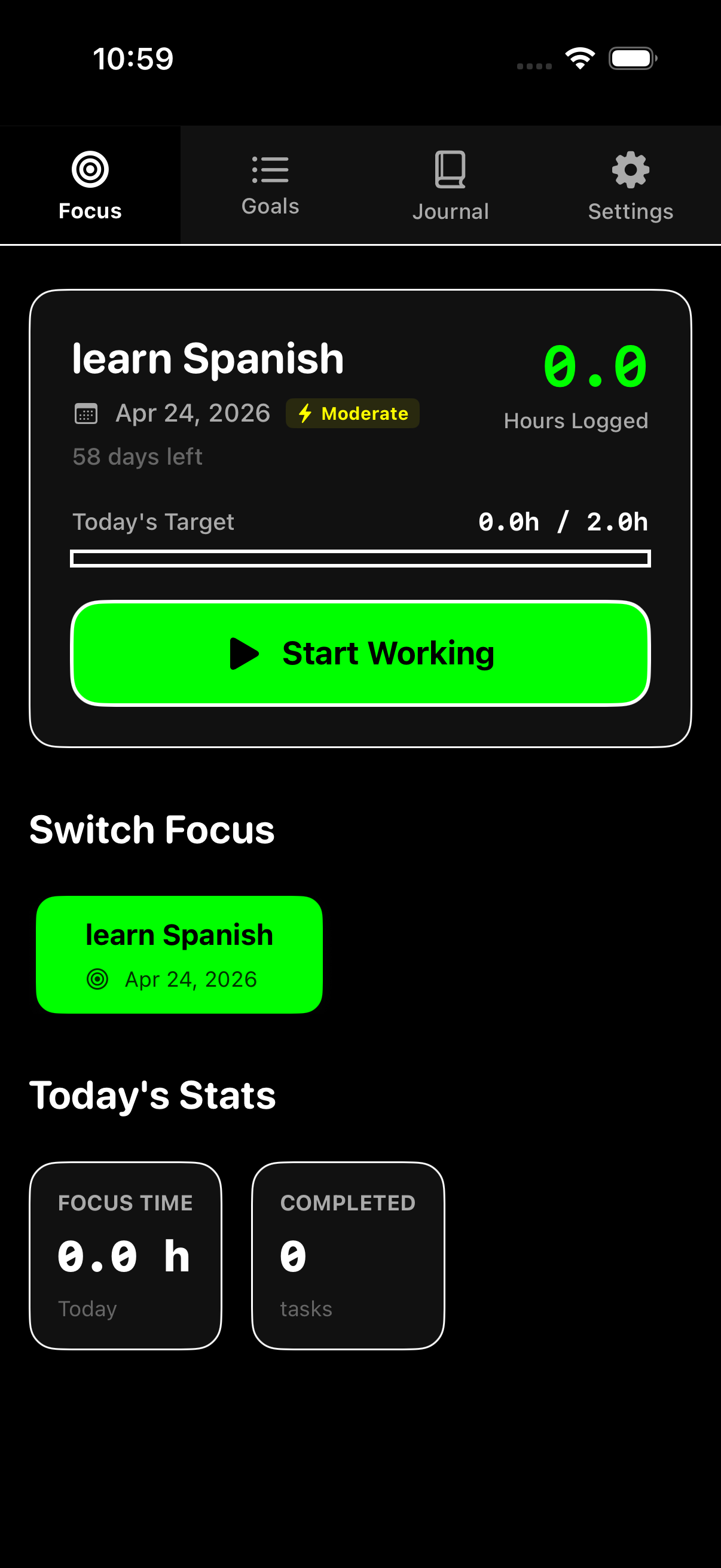Viewport: 721px width, 1568px height.
Task: Click the calendar icon beside Apr 24, 2026
Action: (88, 413)
